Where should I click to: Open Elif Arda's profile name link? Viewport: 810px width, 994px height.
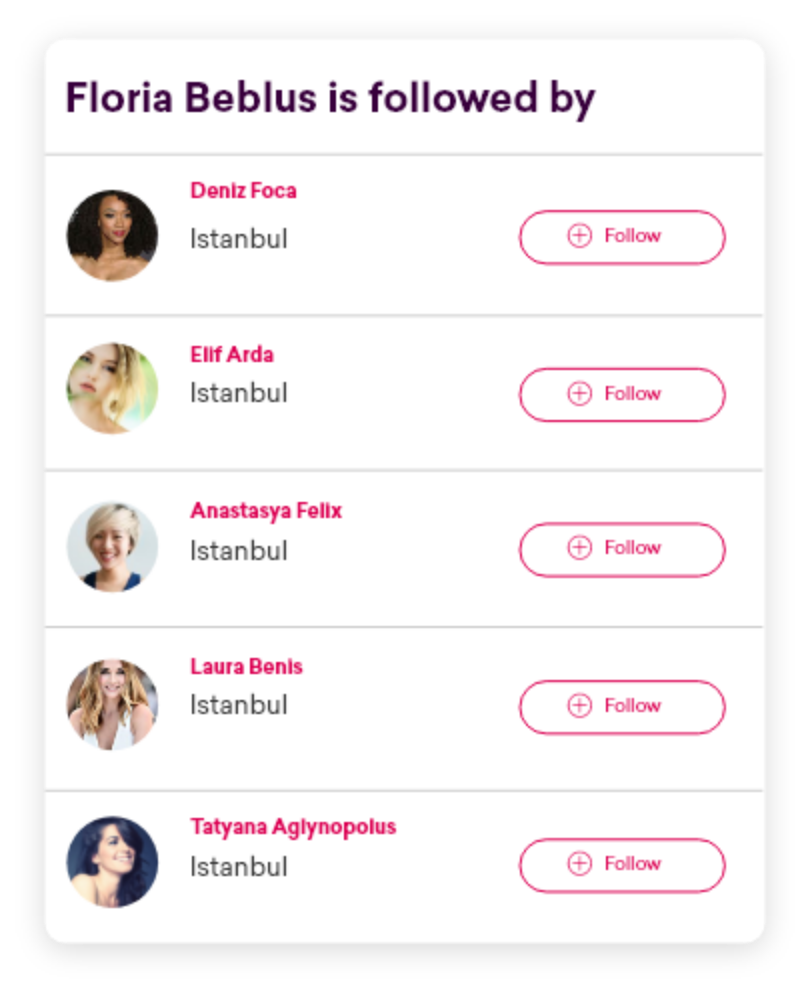click(x=231, y=355)
